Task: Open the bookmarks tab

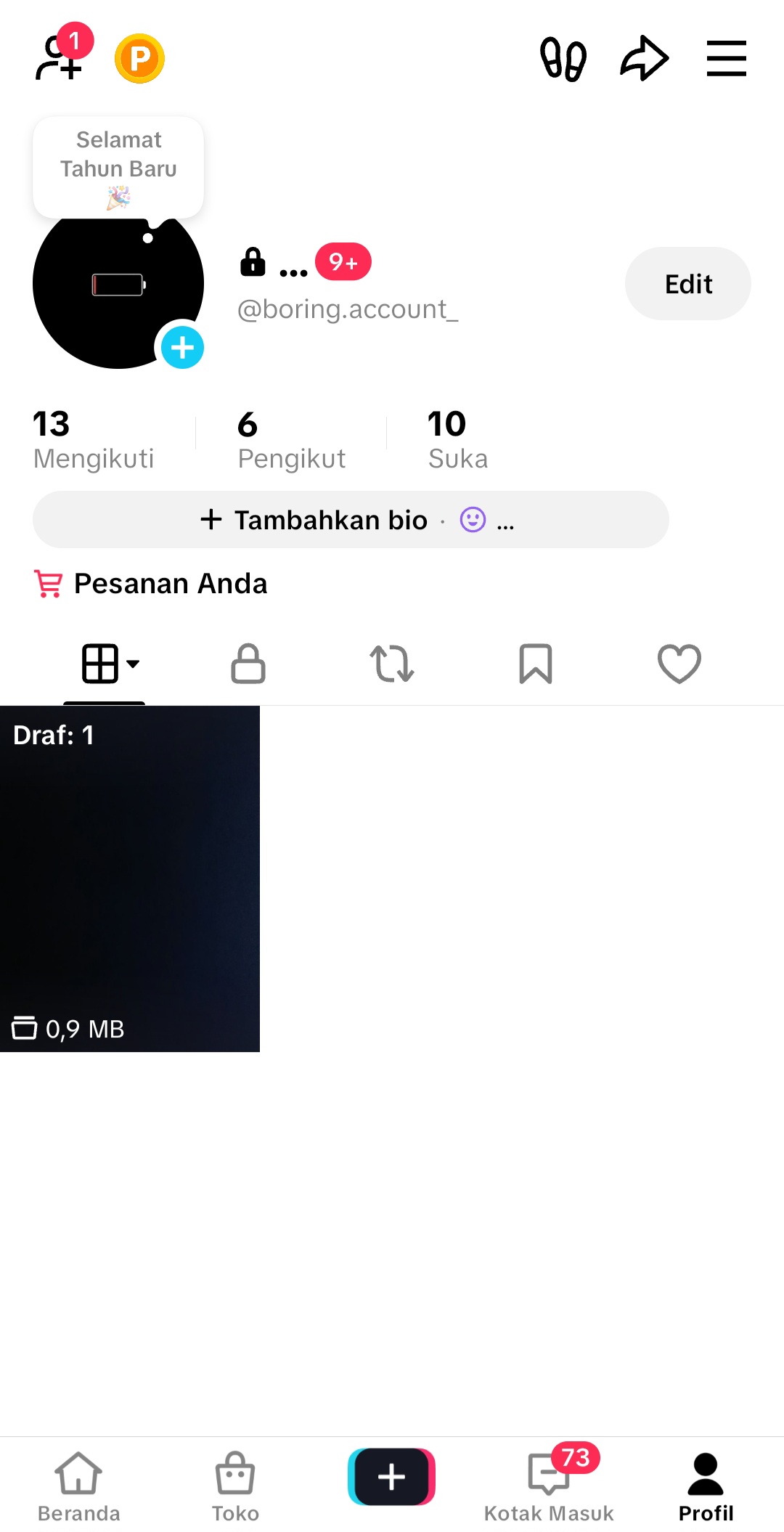Action: click(x=536, y=664)
